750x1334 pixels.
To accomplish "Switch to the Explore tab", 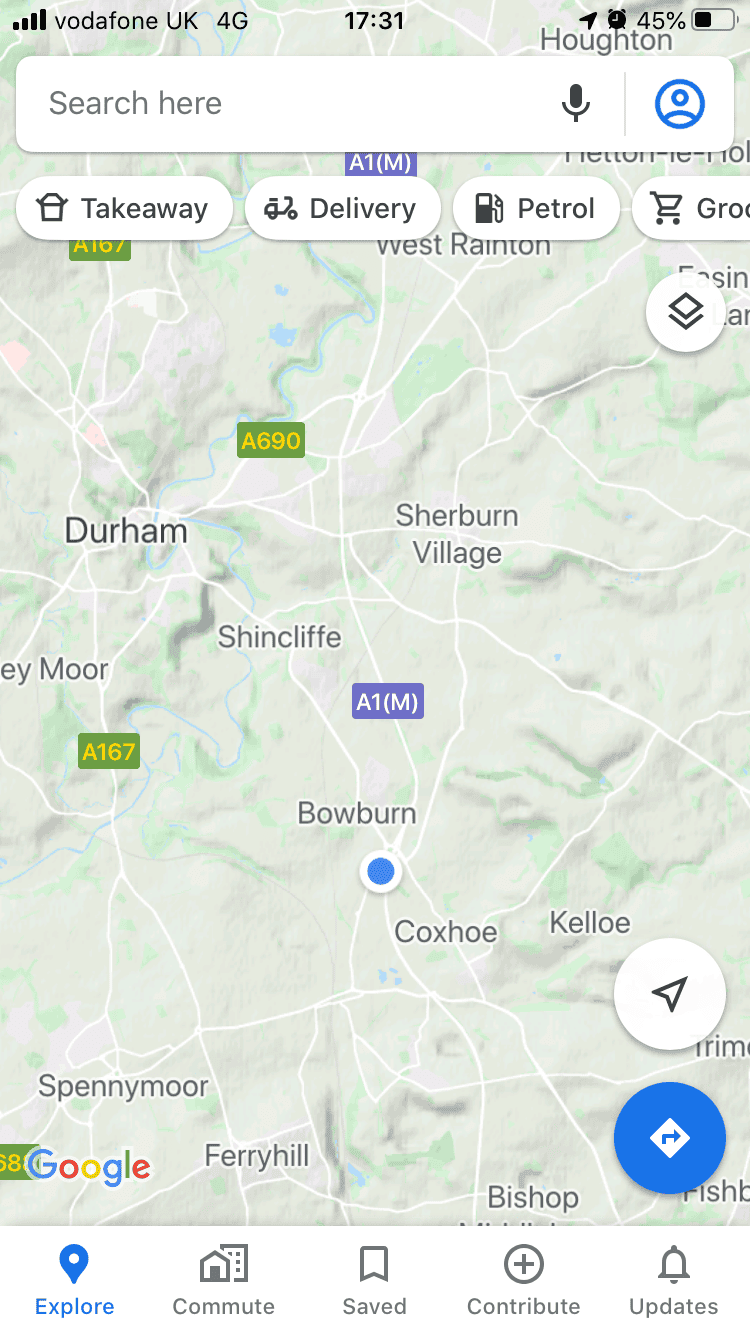I will tap(75, 1280).
